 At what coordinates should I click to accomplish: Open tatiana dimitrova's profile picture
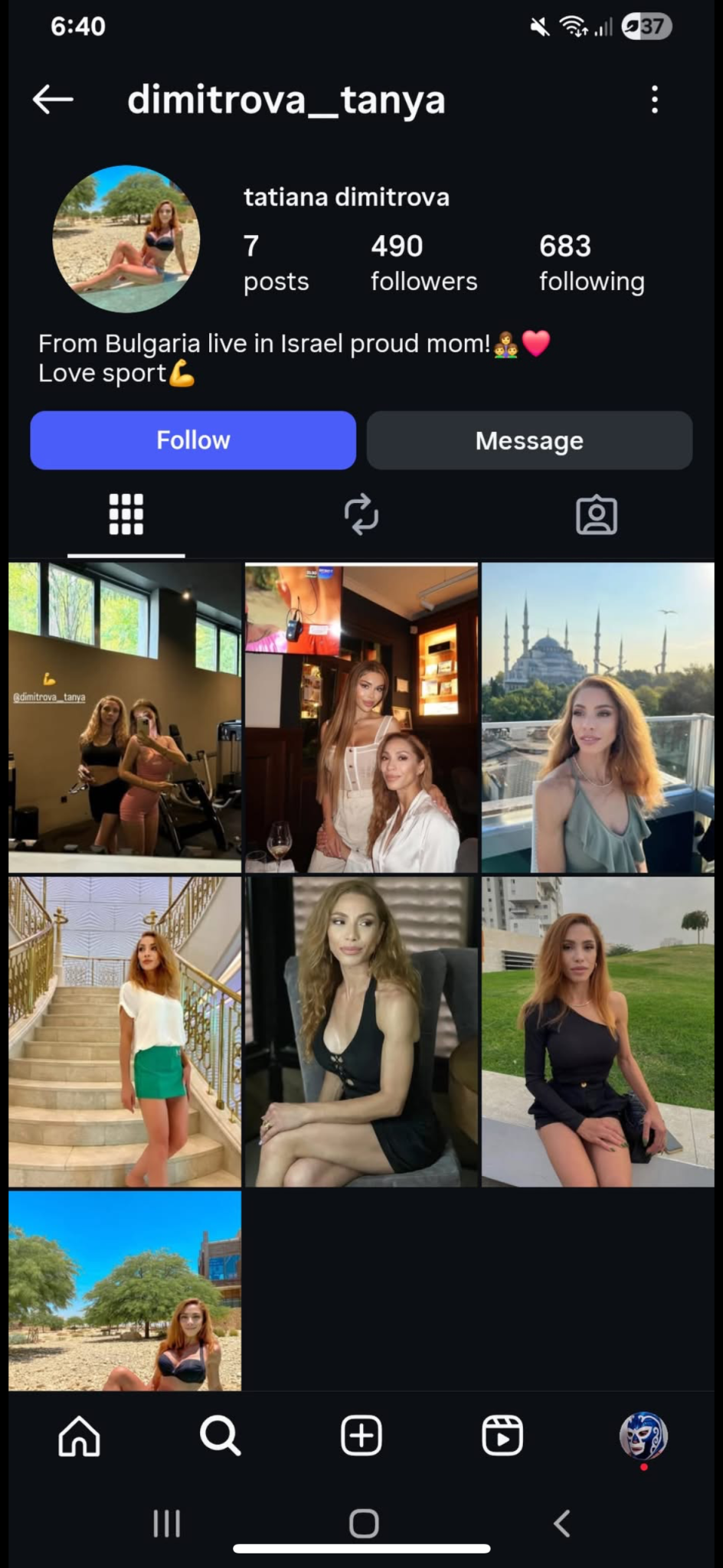pos(126,239)
